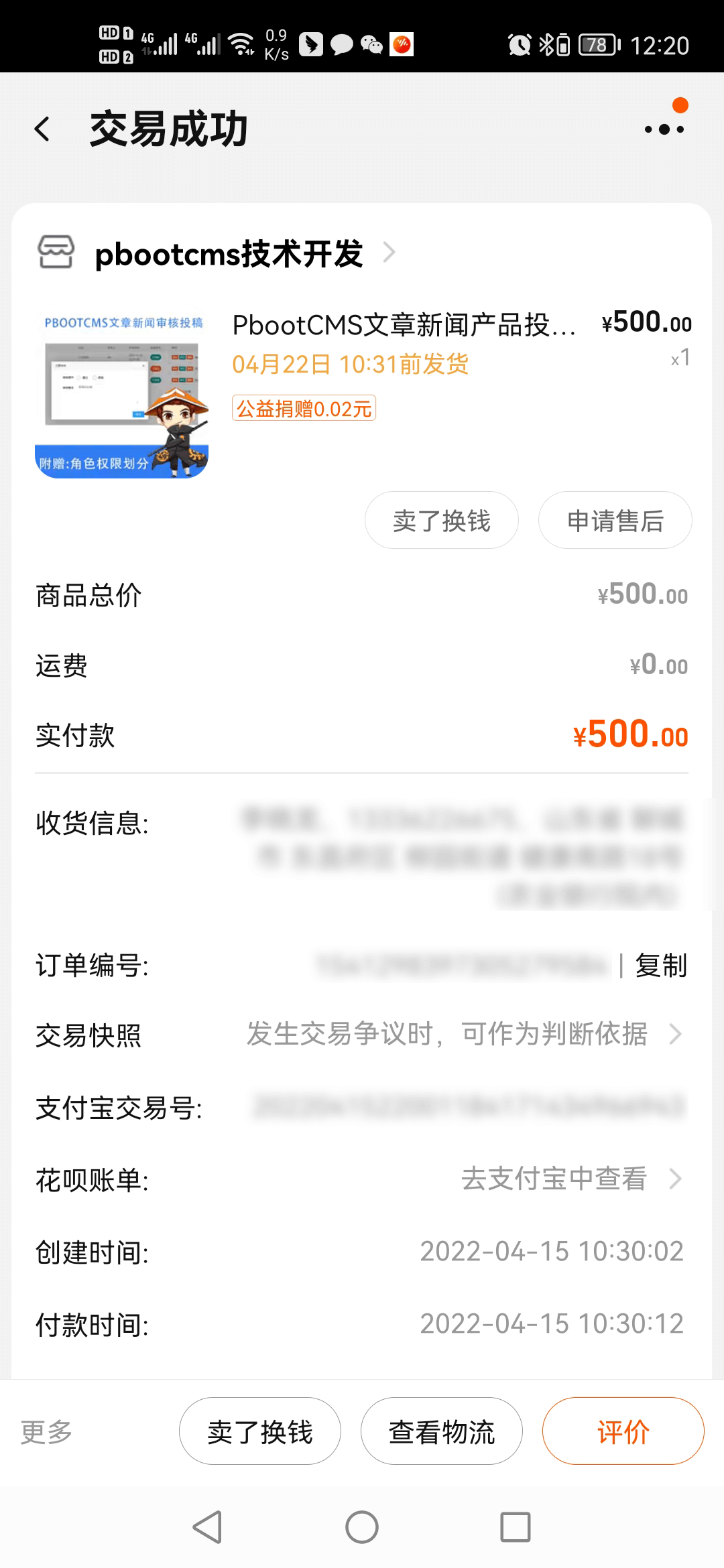Screen dimensions: 724x1568
Task: Tap the system home button
Action: click(362, 1527)
